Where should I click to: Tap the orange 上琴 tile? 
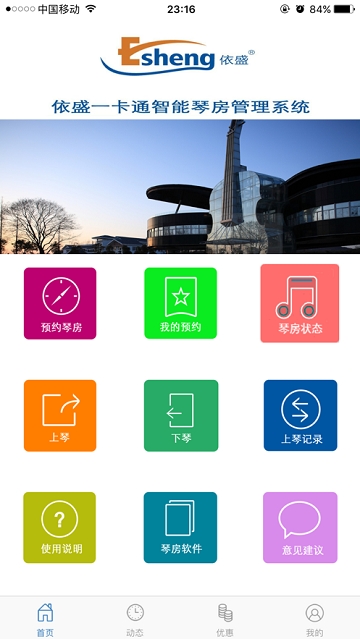point(60,416)
